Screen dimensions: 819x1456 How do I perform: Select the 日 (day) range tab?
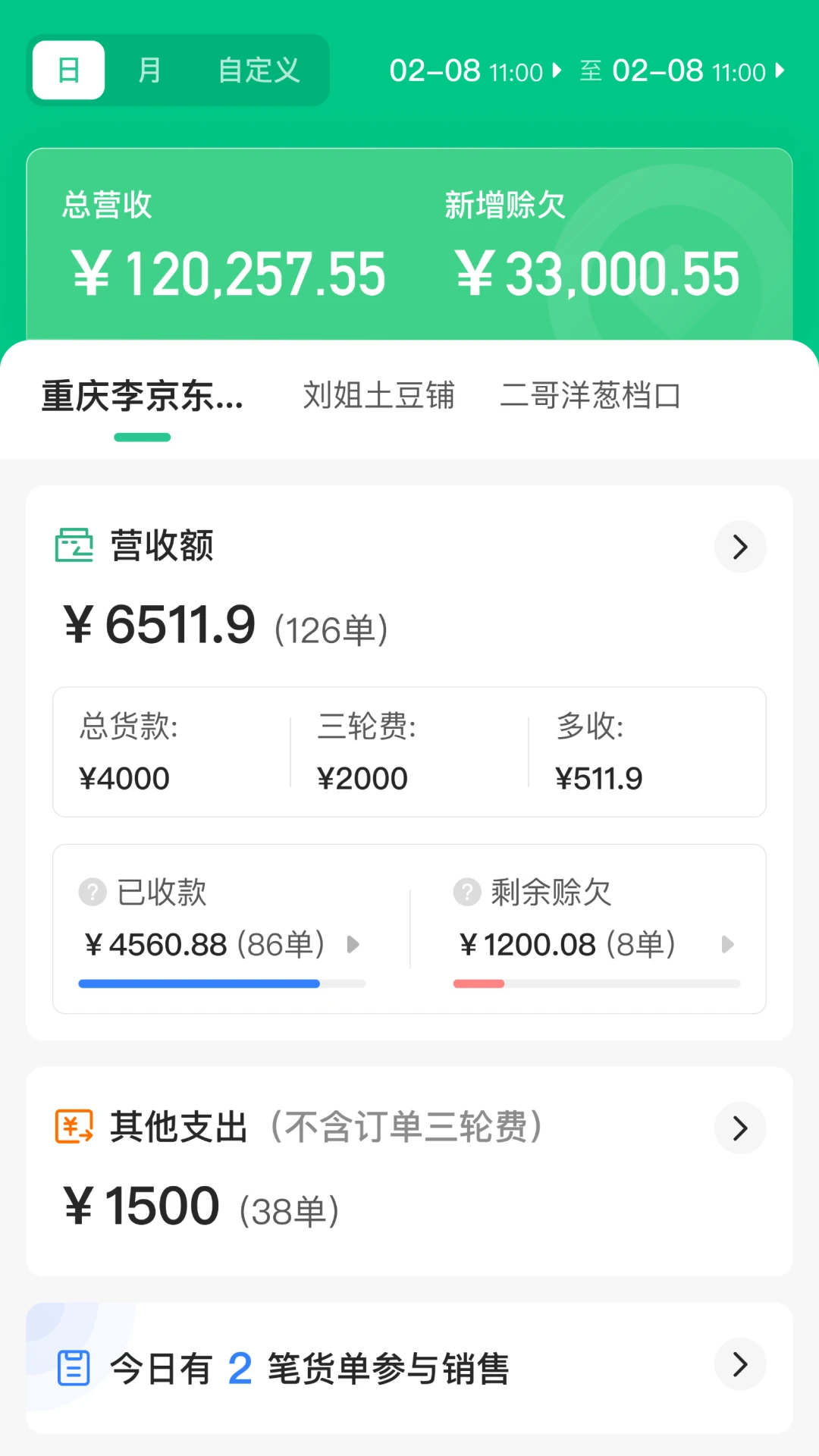(69, 71)
